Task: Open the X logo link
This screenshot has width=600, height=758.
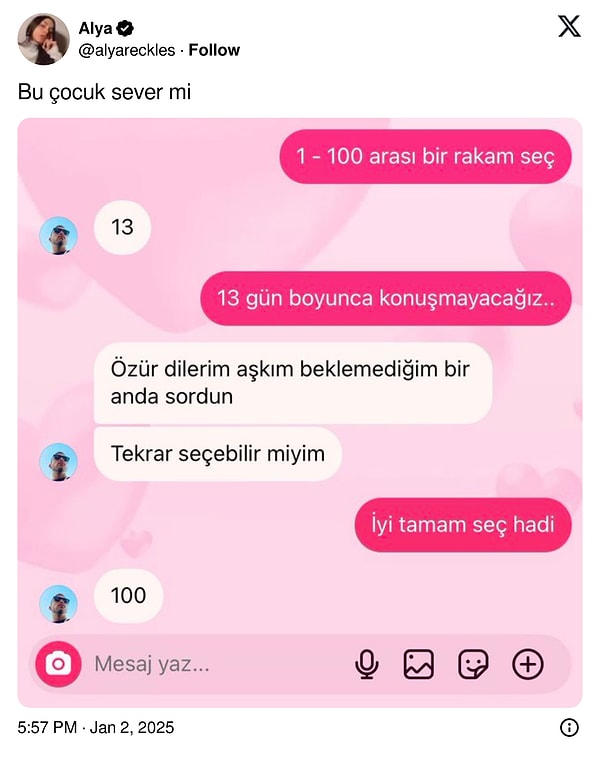Action: [x=568, y=27]
